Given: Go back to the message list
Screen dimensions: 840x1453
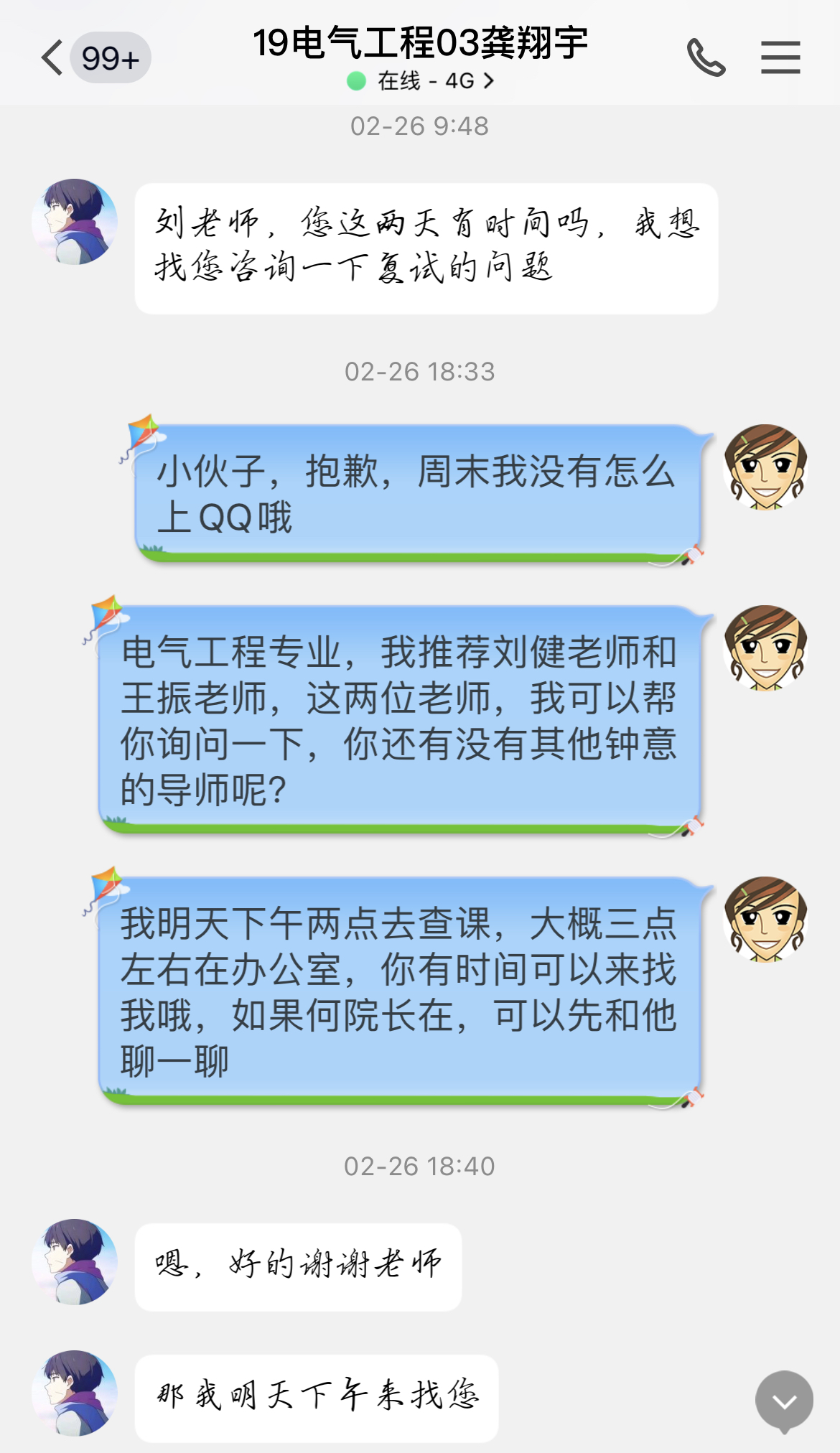Looking at the screenshot, I should coord(52,57).
